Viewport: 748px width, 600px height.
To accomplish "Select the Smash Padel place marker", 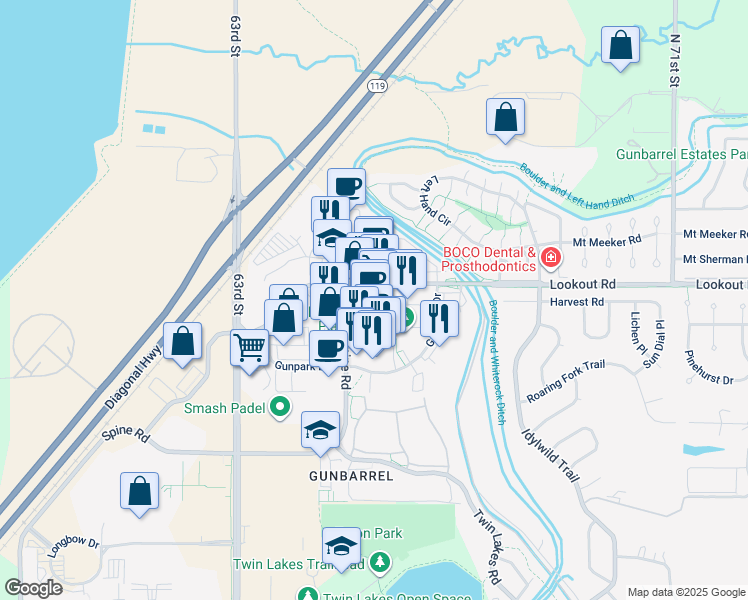I will [x=280, y=407].
